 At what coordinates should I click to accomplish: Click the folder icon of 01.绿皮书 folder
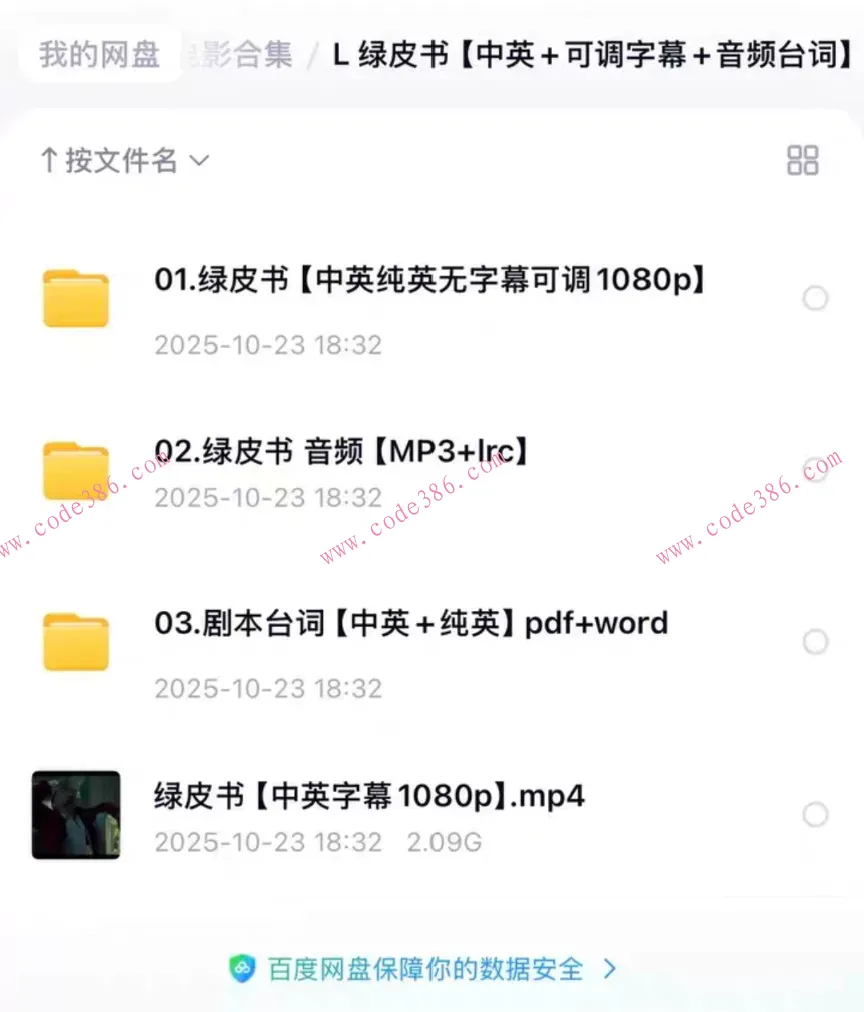click(x=75, y=299)
